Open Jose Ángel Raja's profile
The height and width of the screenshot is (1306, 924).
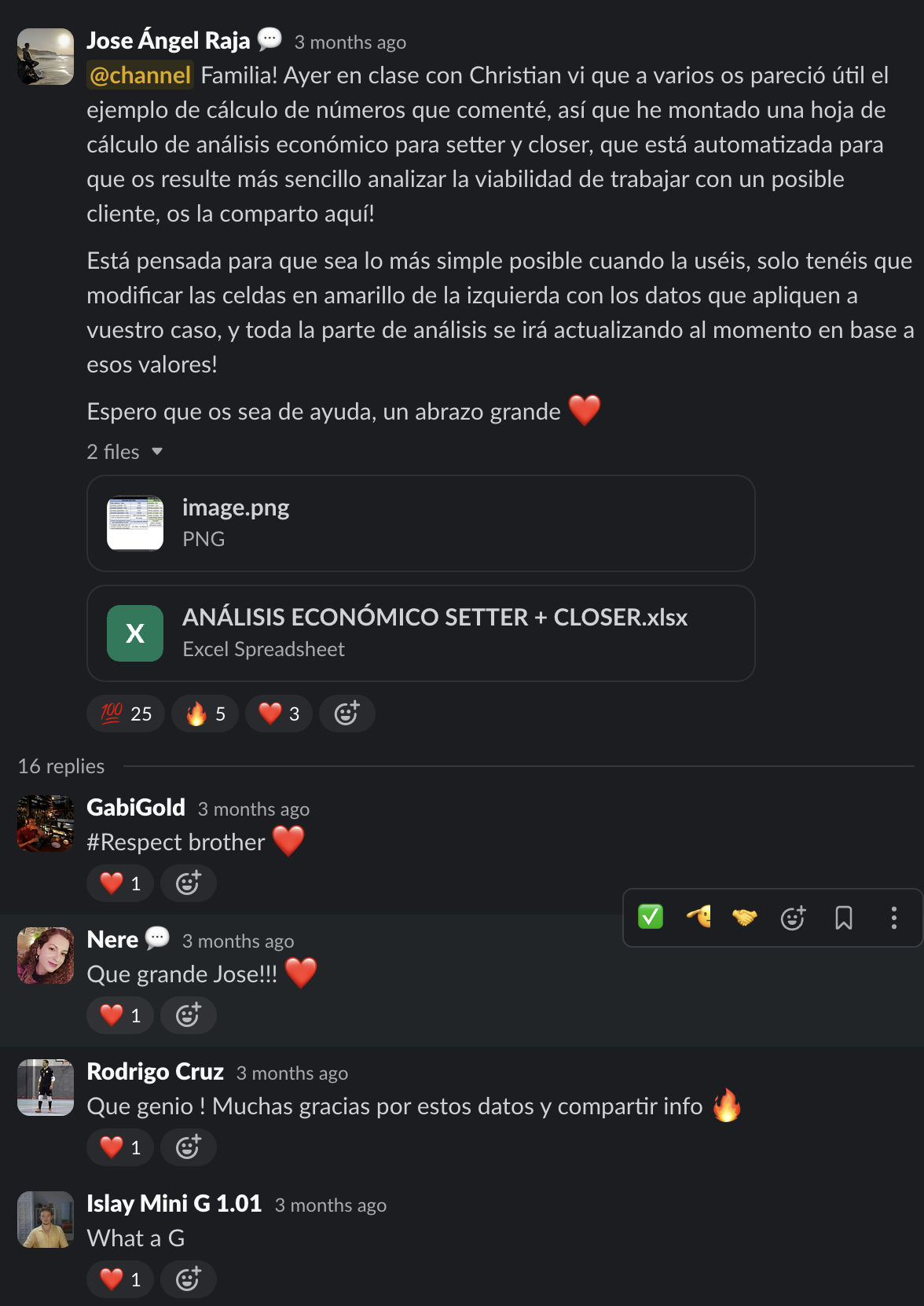(x=168, y=41)
